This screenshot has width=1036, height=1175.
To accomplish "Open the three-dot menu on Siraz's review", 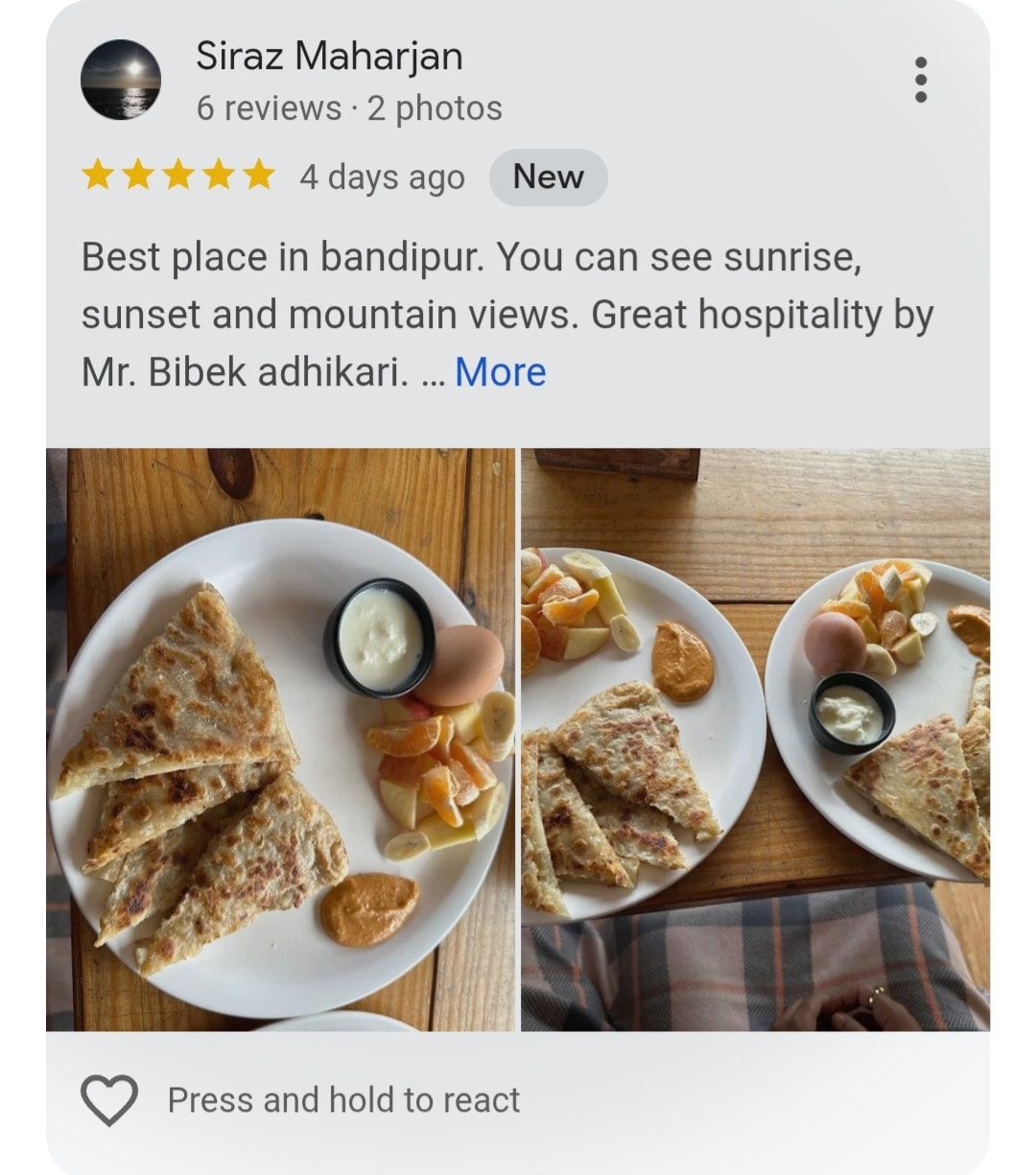I will [x=921, y=80].
